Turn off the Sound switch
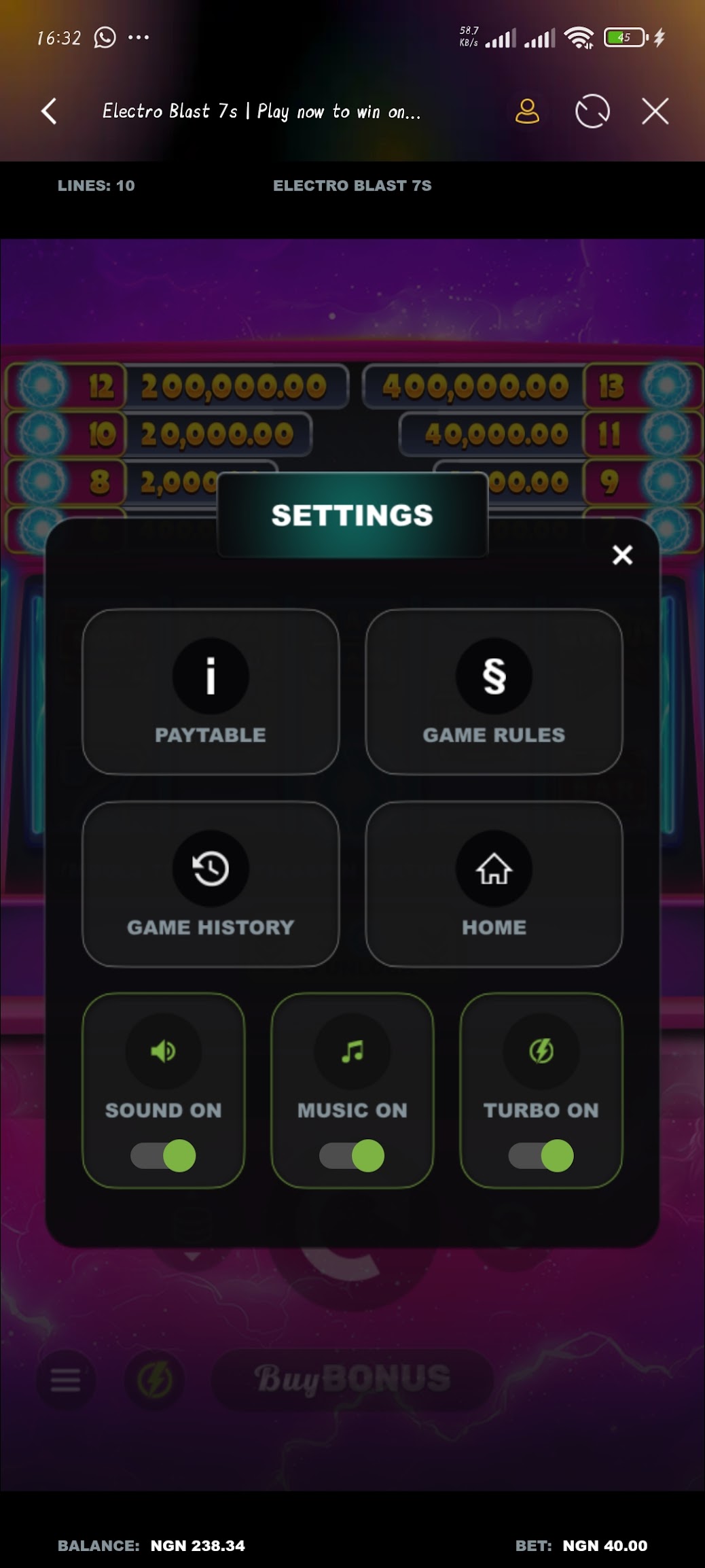Viewport: 705px width, 1568px height. (163, 1155)
